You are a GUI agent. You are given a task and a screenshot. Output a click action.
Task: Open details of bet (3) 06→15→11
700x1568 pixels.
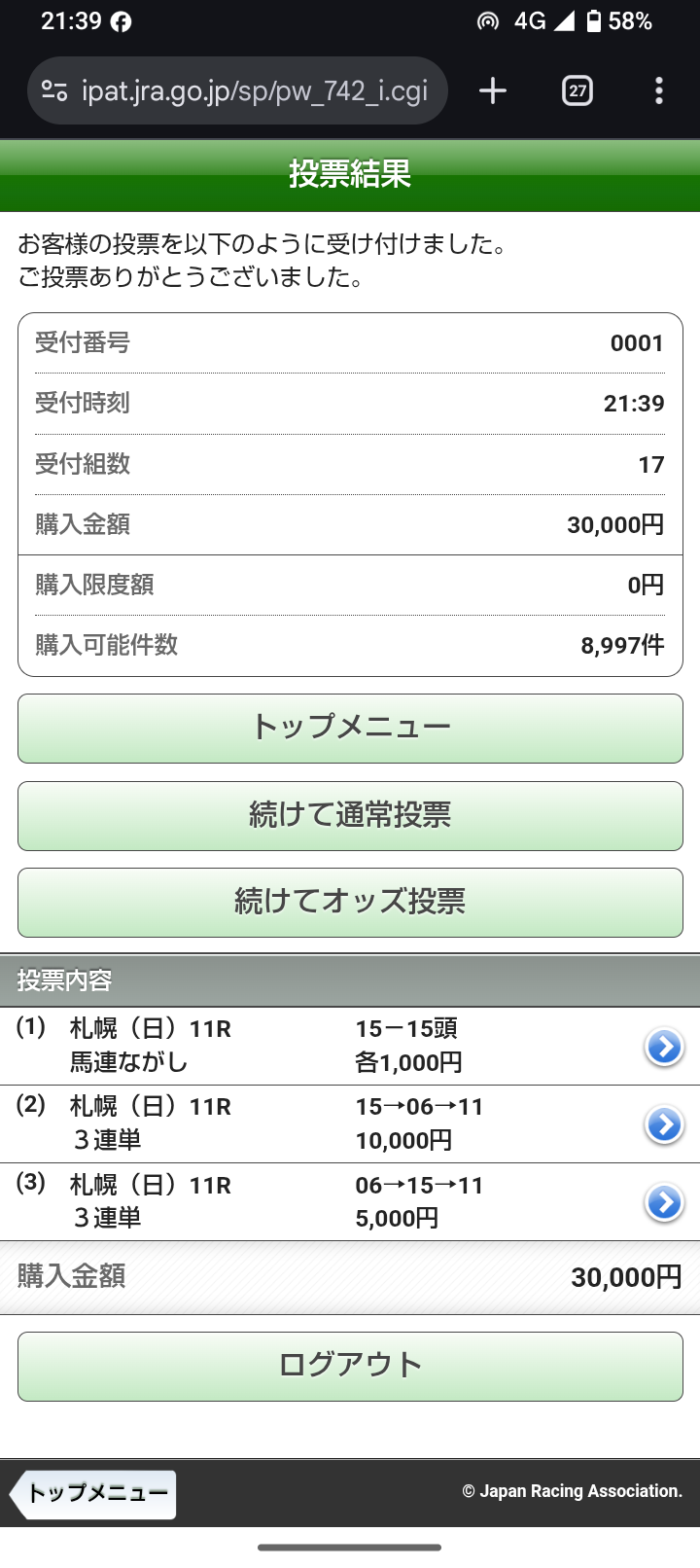pyautogui.click(x=664, y=1202)
